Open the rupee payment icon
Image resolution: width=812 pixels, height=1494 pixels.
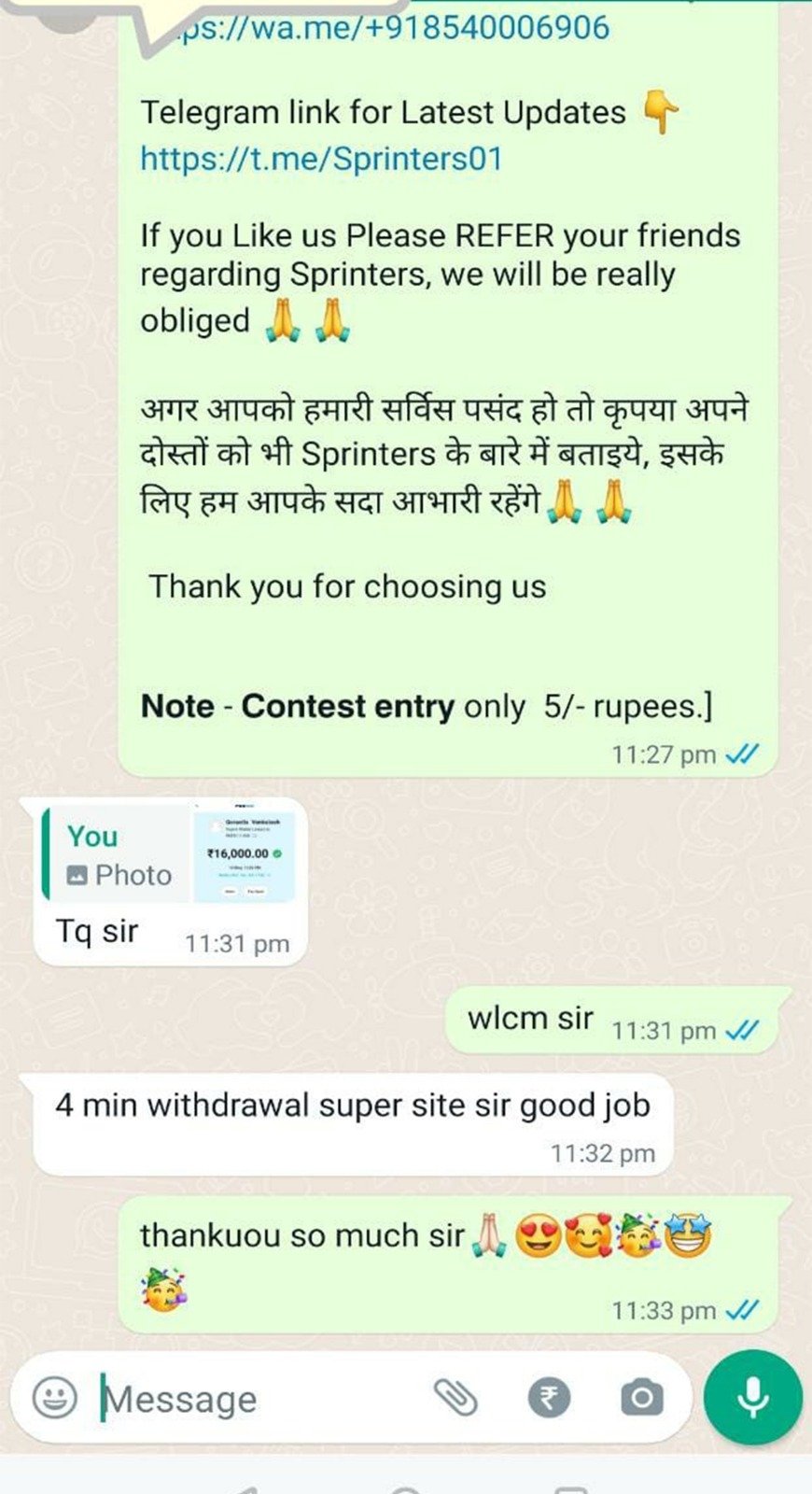[549, 1398]
